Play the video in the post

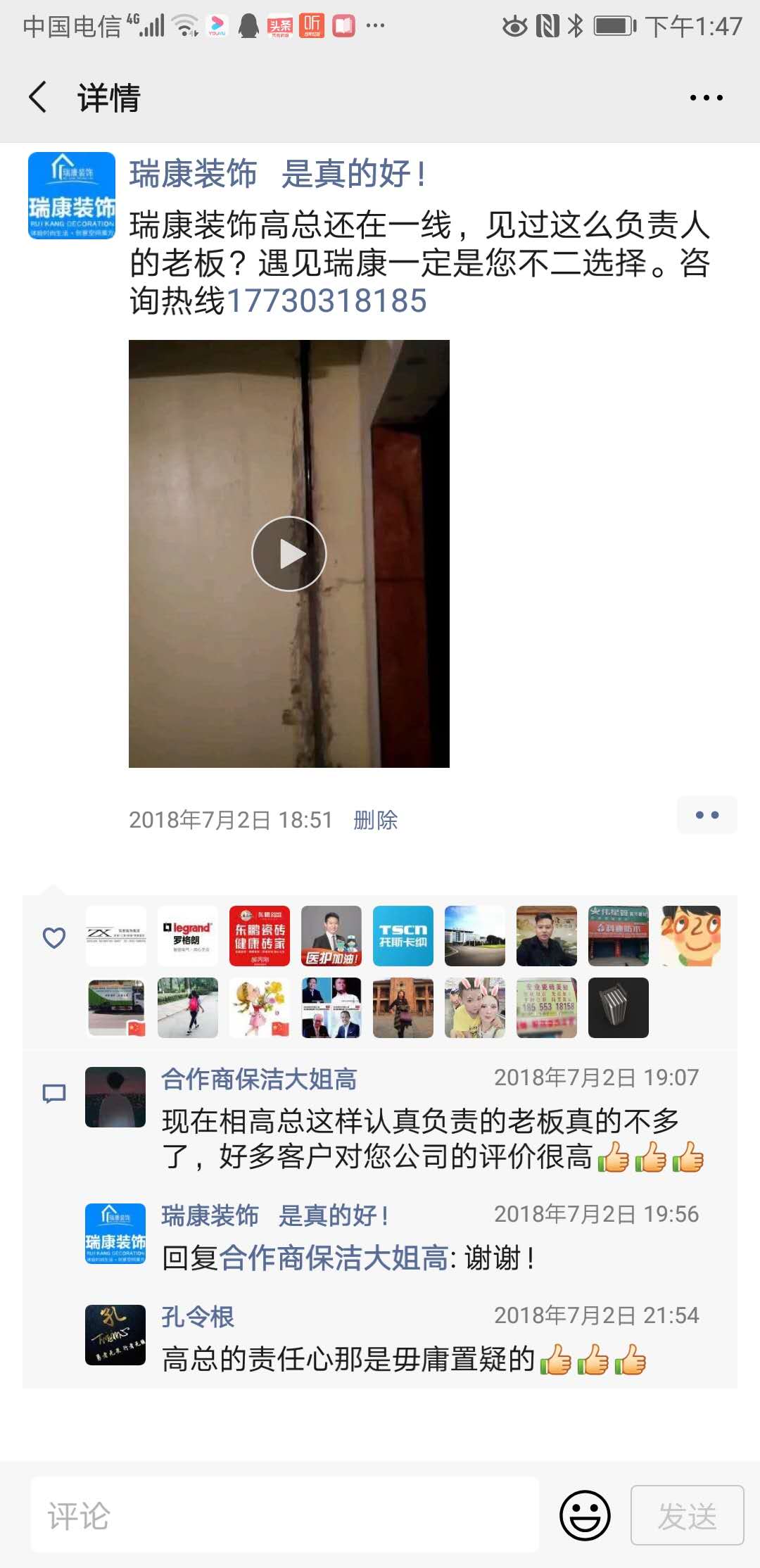pos(289,554)
